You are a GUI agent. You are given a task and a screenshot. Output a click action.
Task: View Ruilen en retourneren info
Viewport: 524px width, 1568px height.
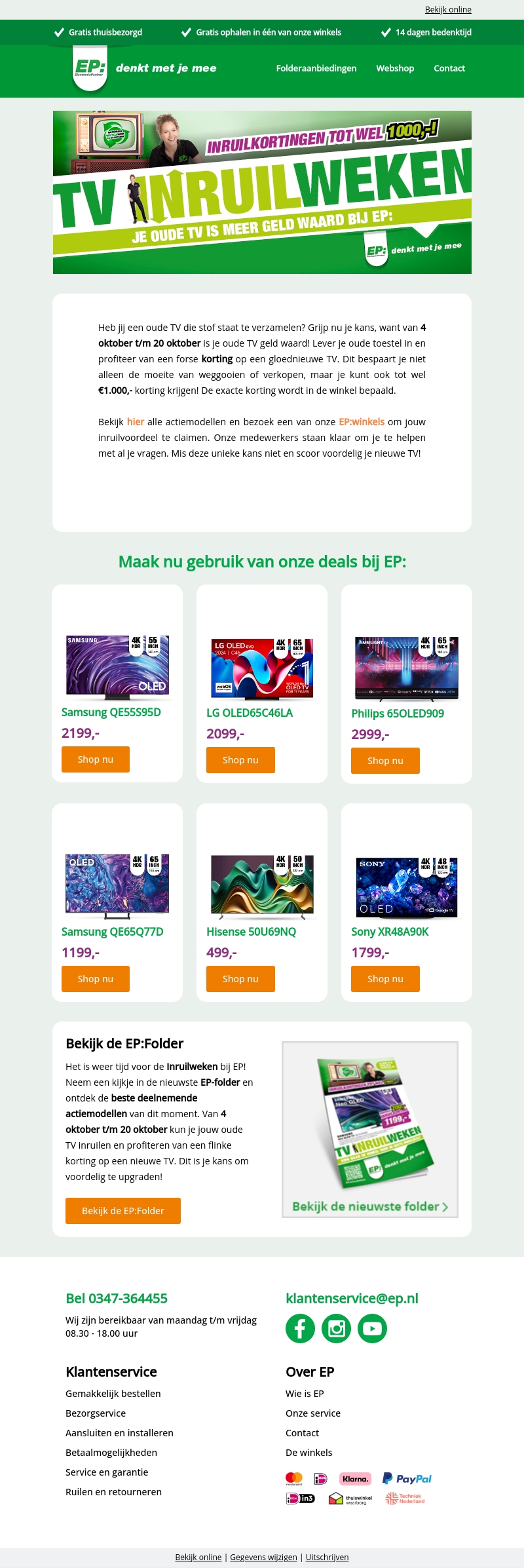(x=113, y=1492)
